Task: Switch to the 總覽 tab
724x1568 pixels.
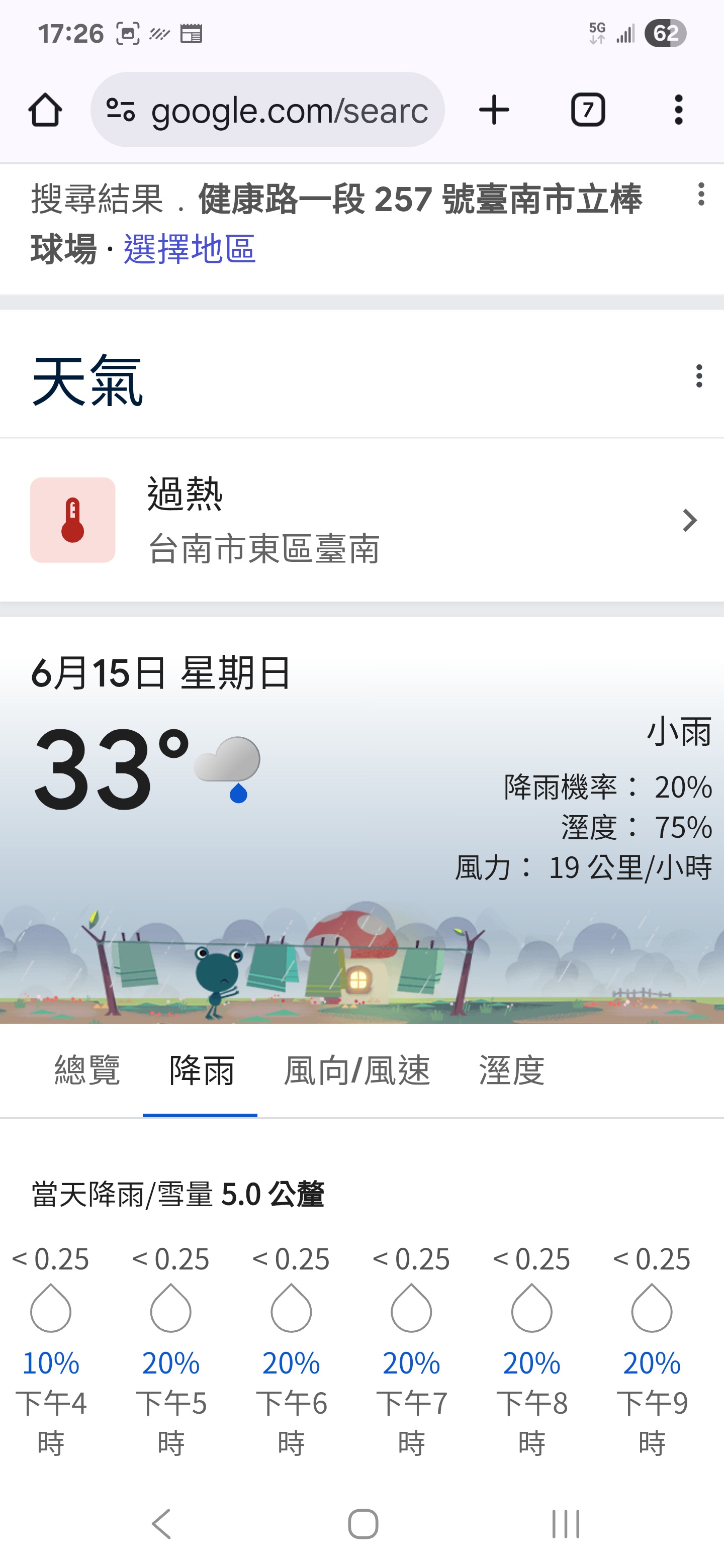Action: point(87,1070)
